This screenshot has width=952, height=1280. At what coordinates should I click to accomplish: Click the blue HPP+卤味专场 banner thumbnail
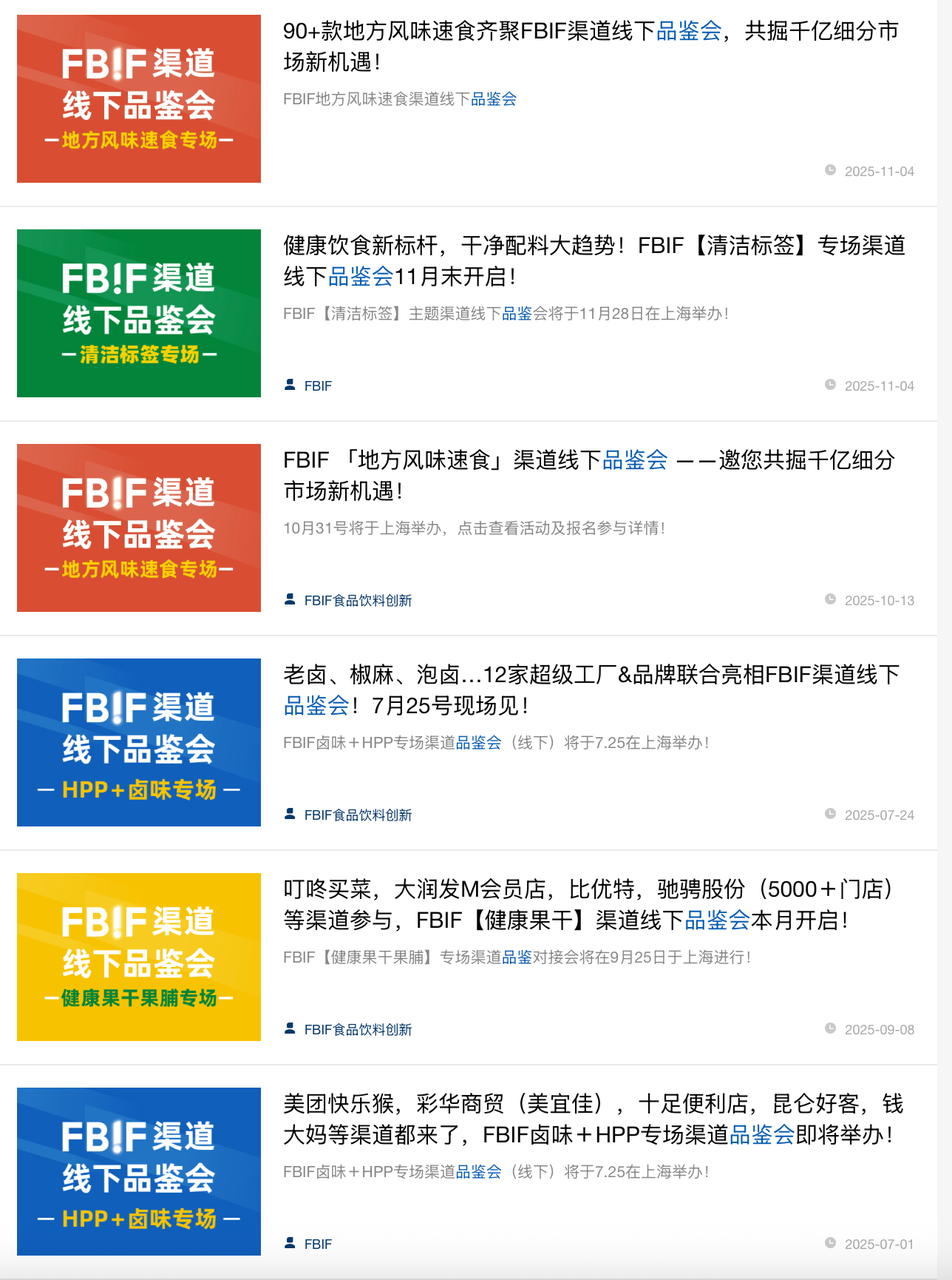[138, 742]
